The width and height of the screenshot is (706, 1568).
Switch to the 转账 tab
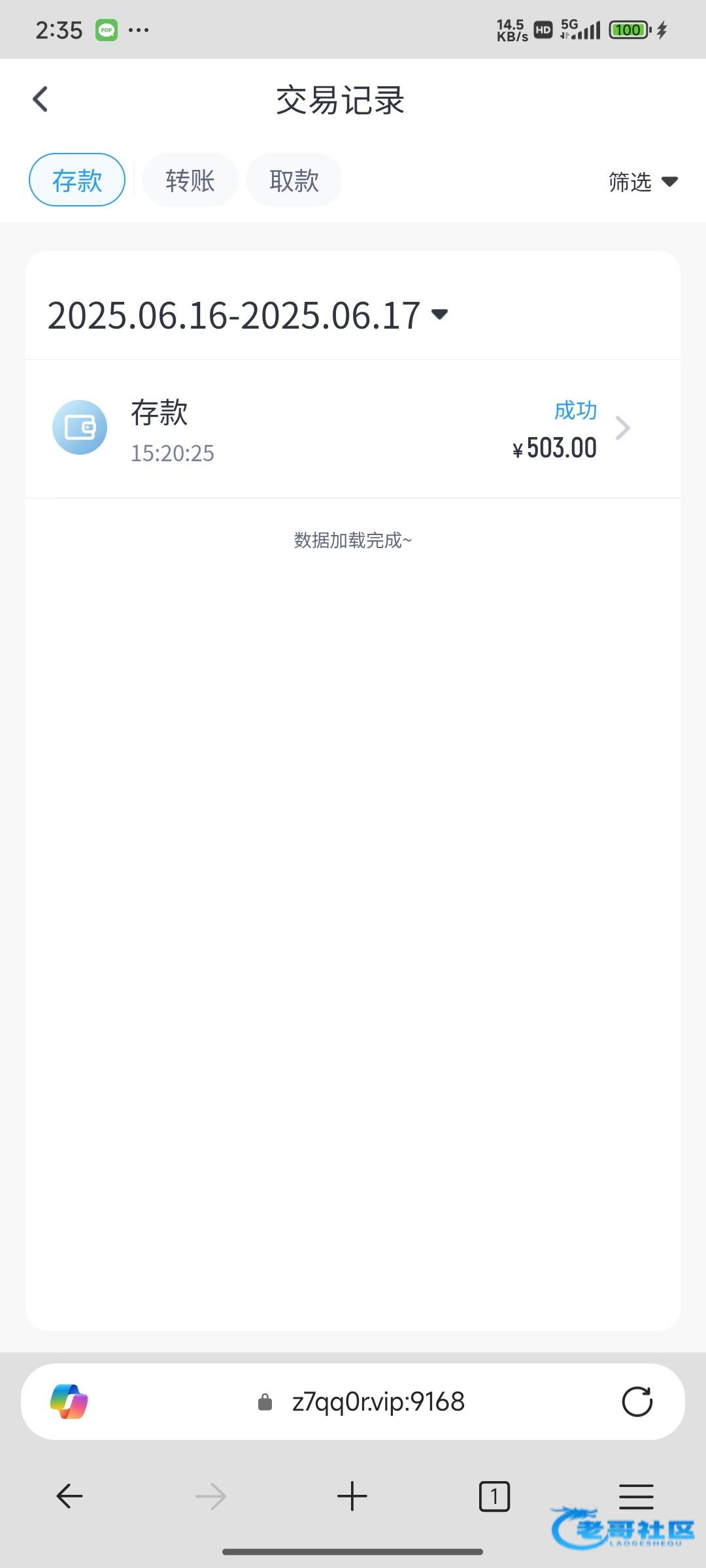[x=190, y=180]
